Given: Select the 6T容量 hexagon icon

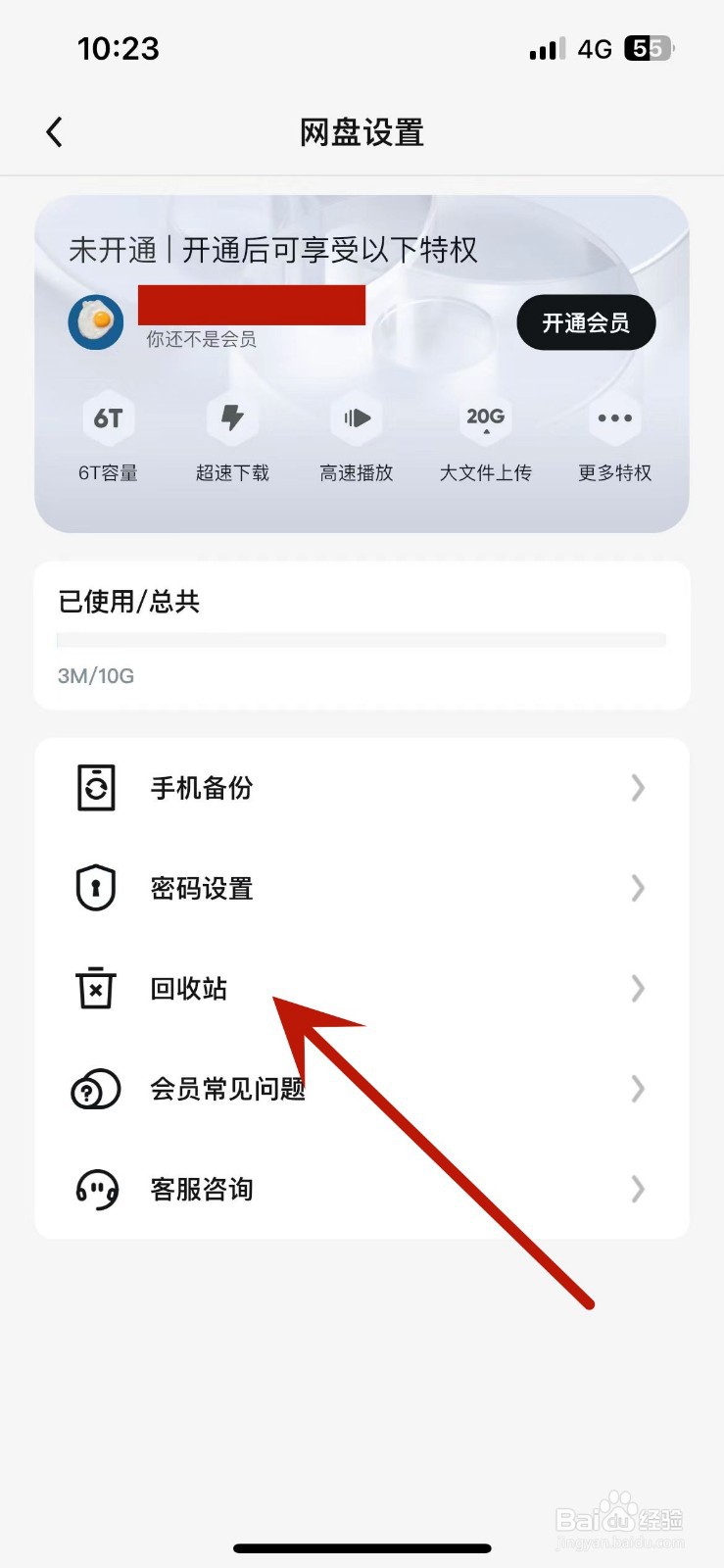Looking at the screenshot, I should tap(108, 419).
